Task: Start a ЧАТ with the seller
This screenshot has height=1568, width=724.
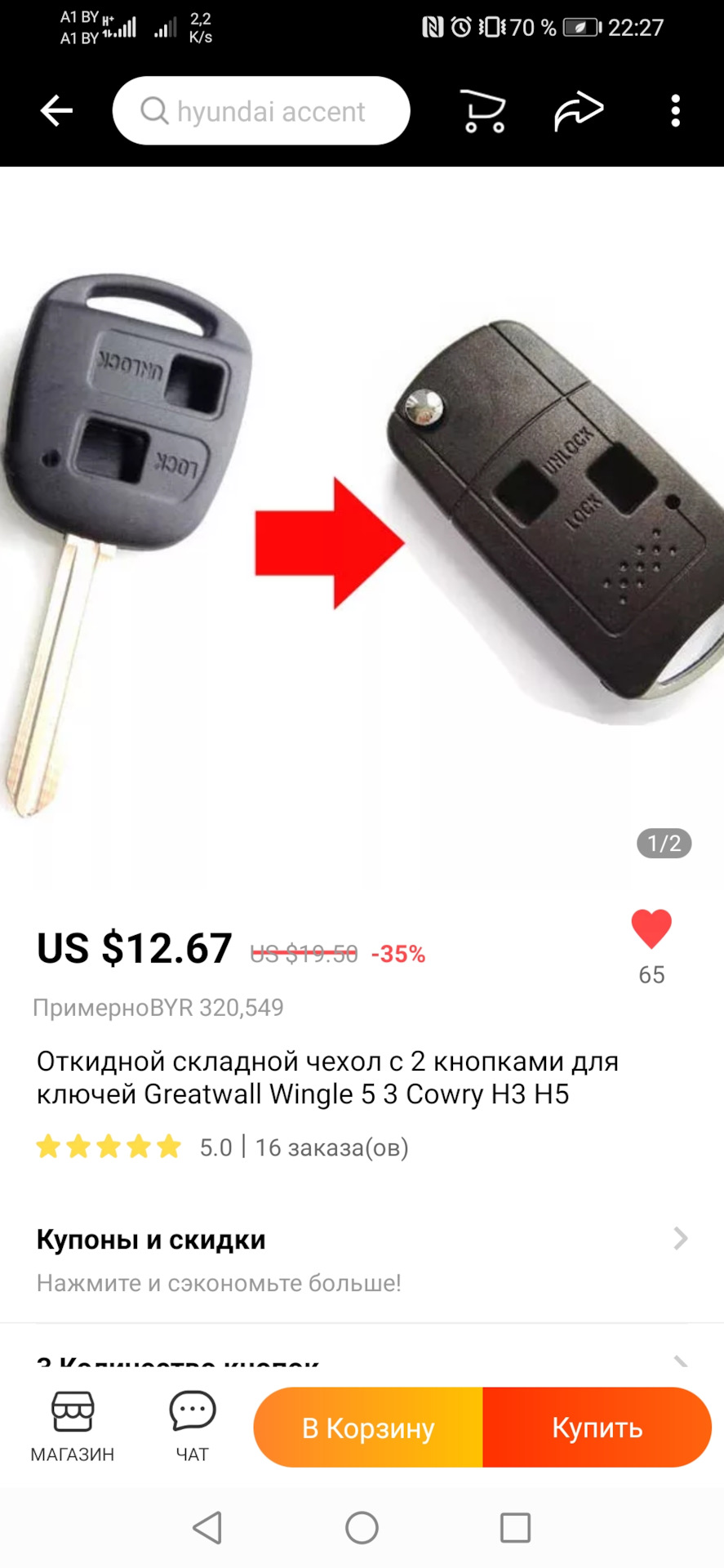Action: (x=193, y=1426)
